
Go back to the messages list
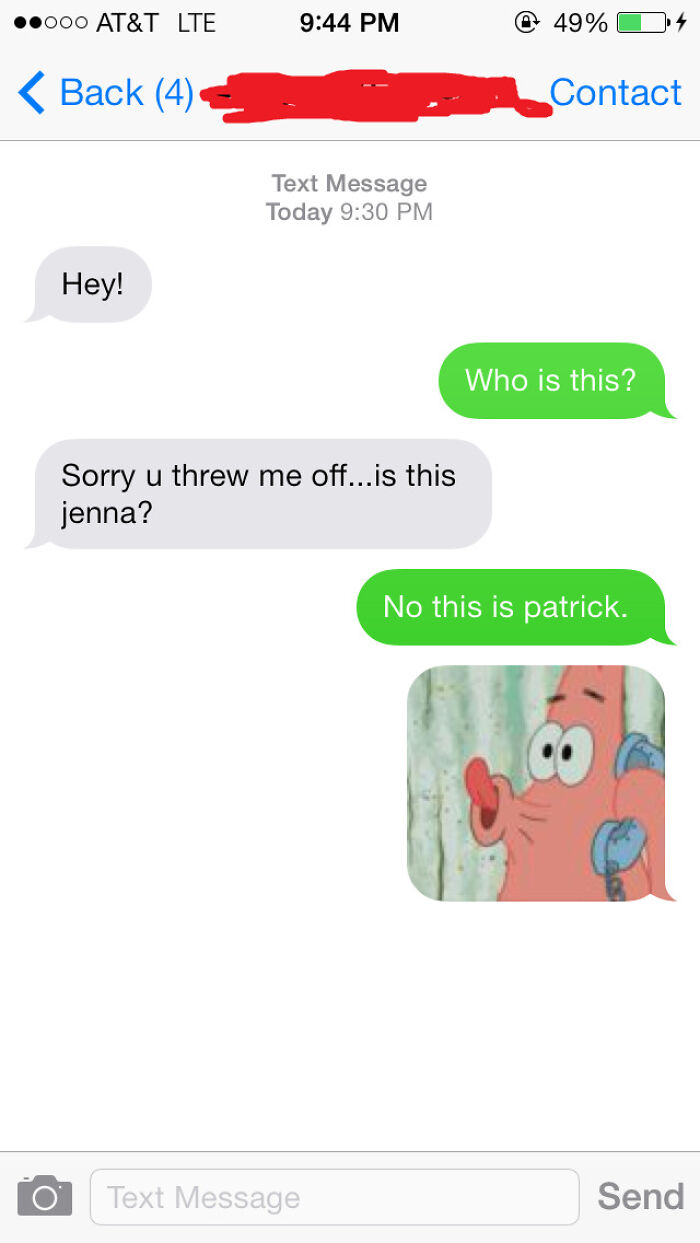[x=103, y=93]
